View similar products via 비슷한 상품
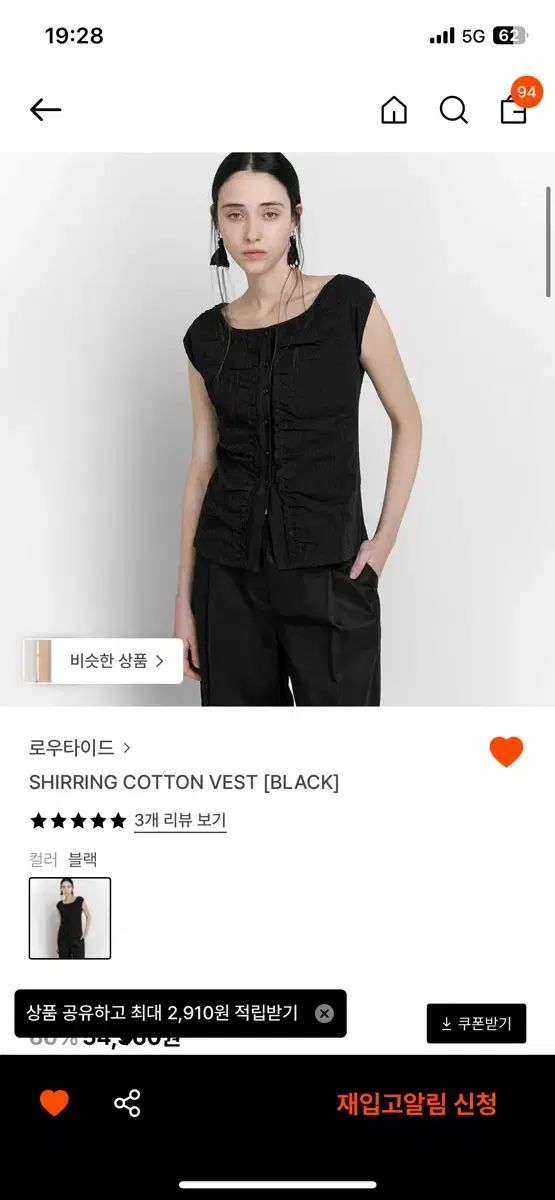Image resolution: width=555 pixels, height=1200 pixels. 103,661
